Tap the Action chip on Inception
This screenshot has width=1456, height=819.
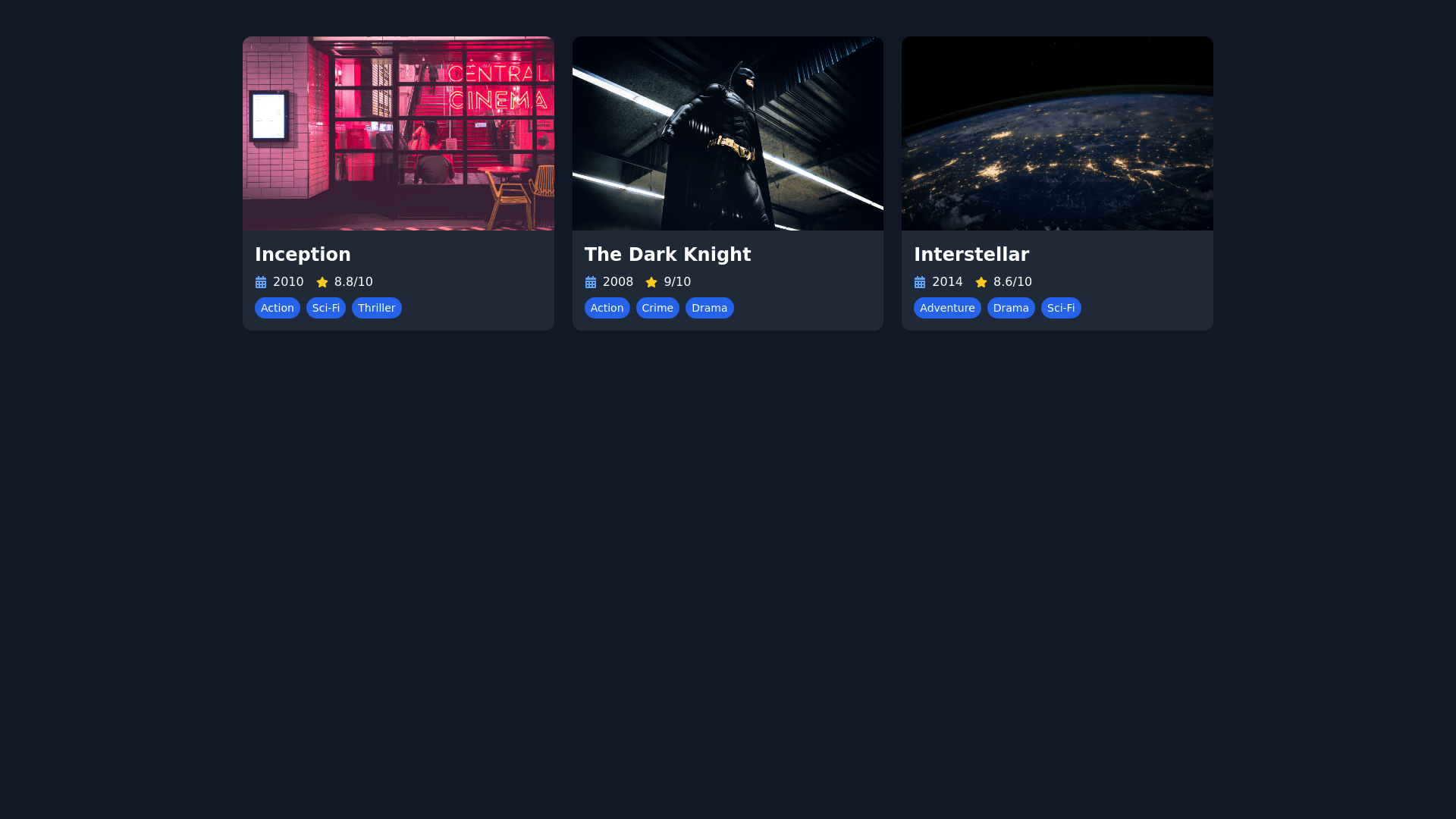(277, 308)
